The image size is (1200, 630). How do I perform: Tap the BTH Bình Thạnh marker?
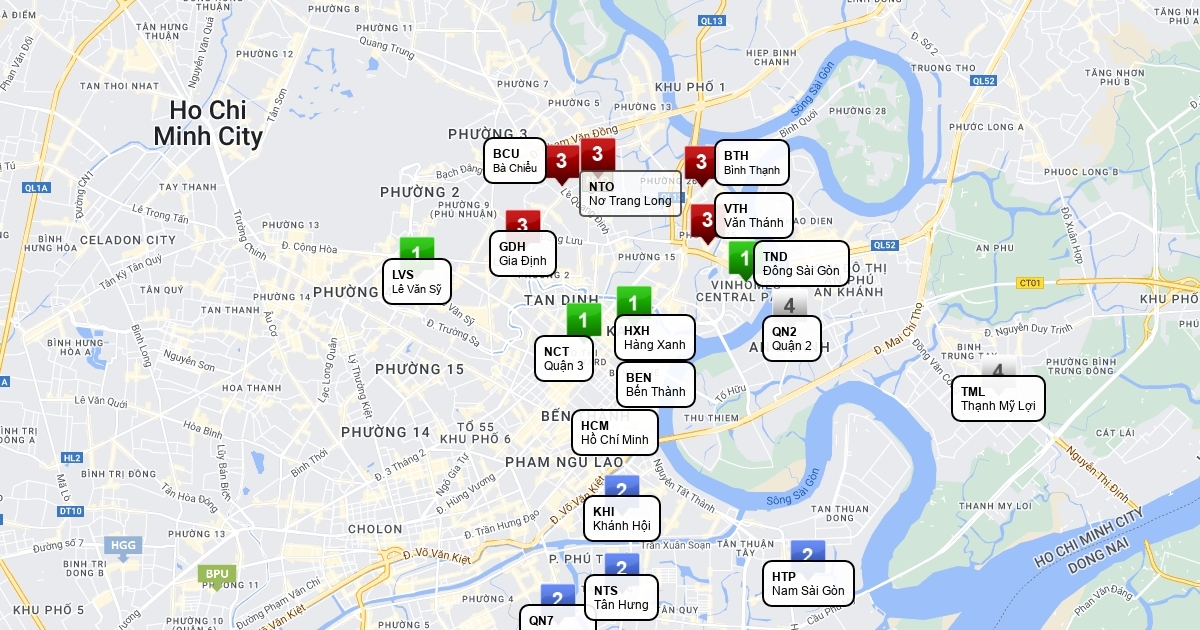coord(752,163)
